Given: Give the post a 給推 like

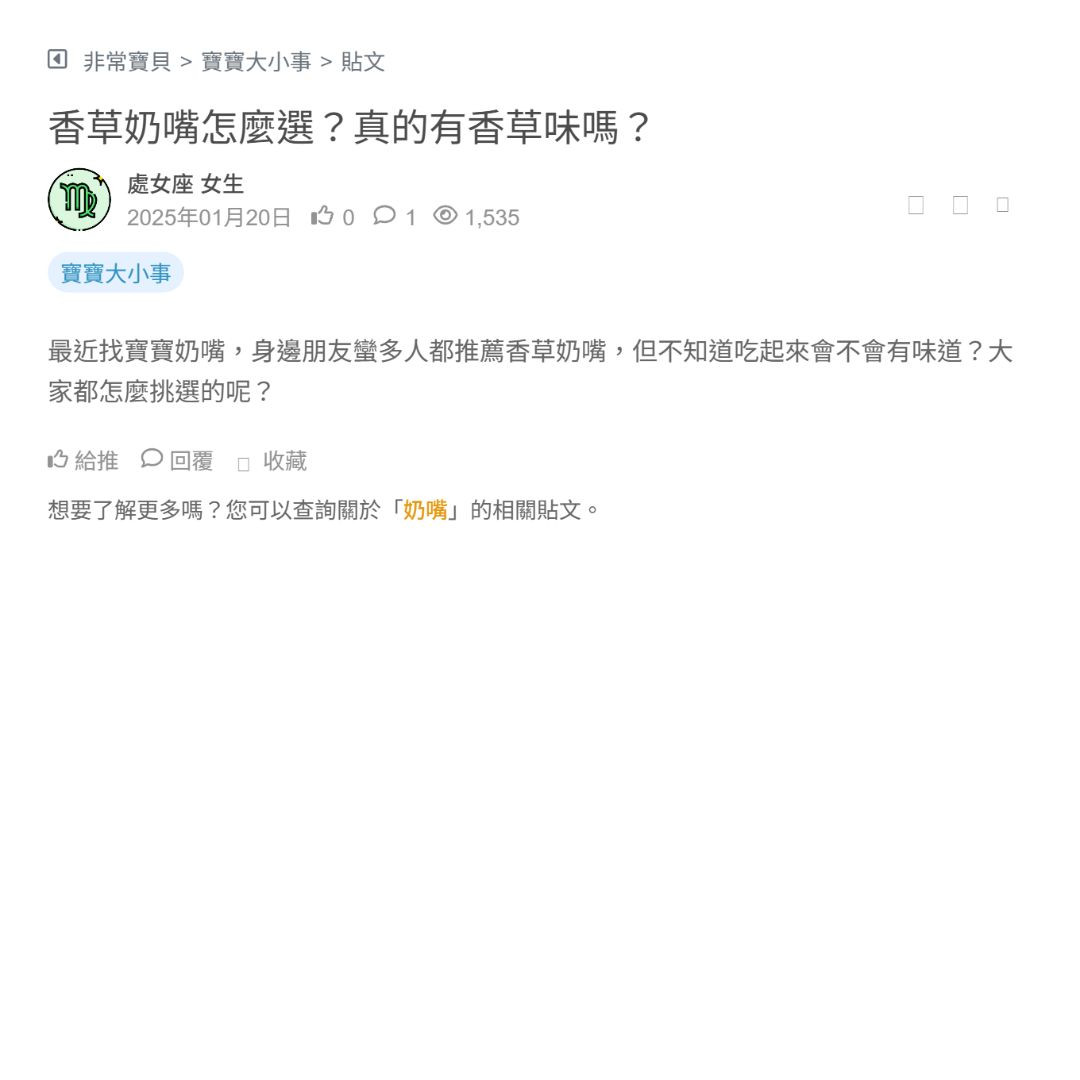Looking at the screenshot, I should [83, 460].
